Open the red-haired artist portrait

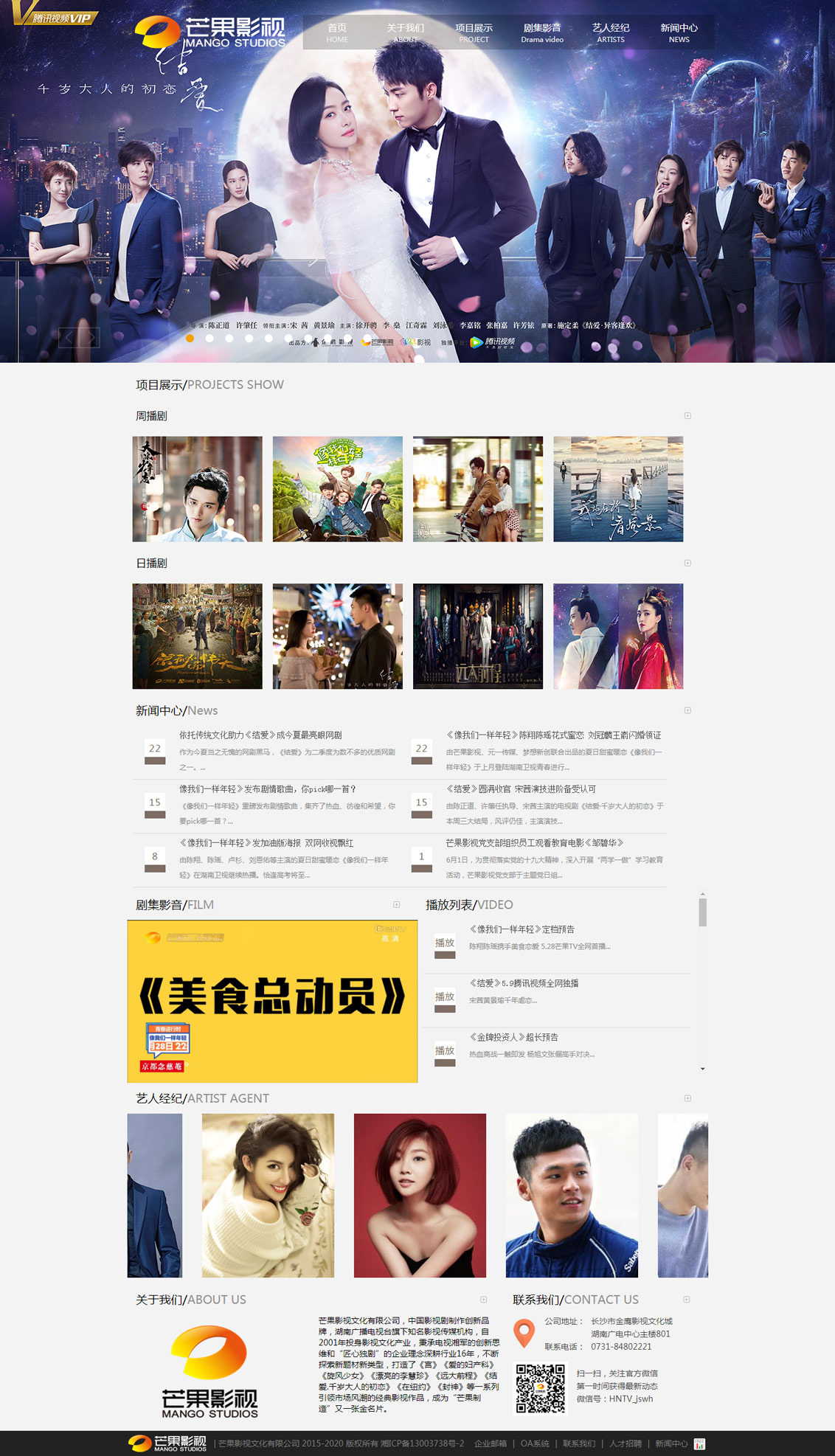pyautogui.click(x=420, y=1195)
